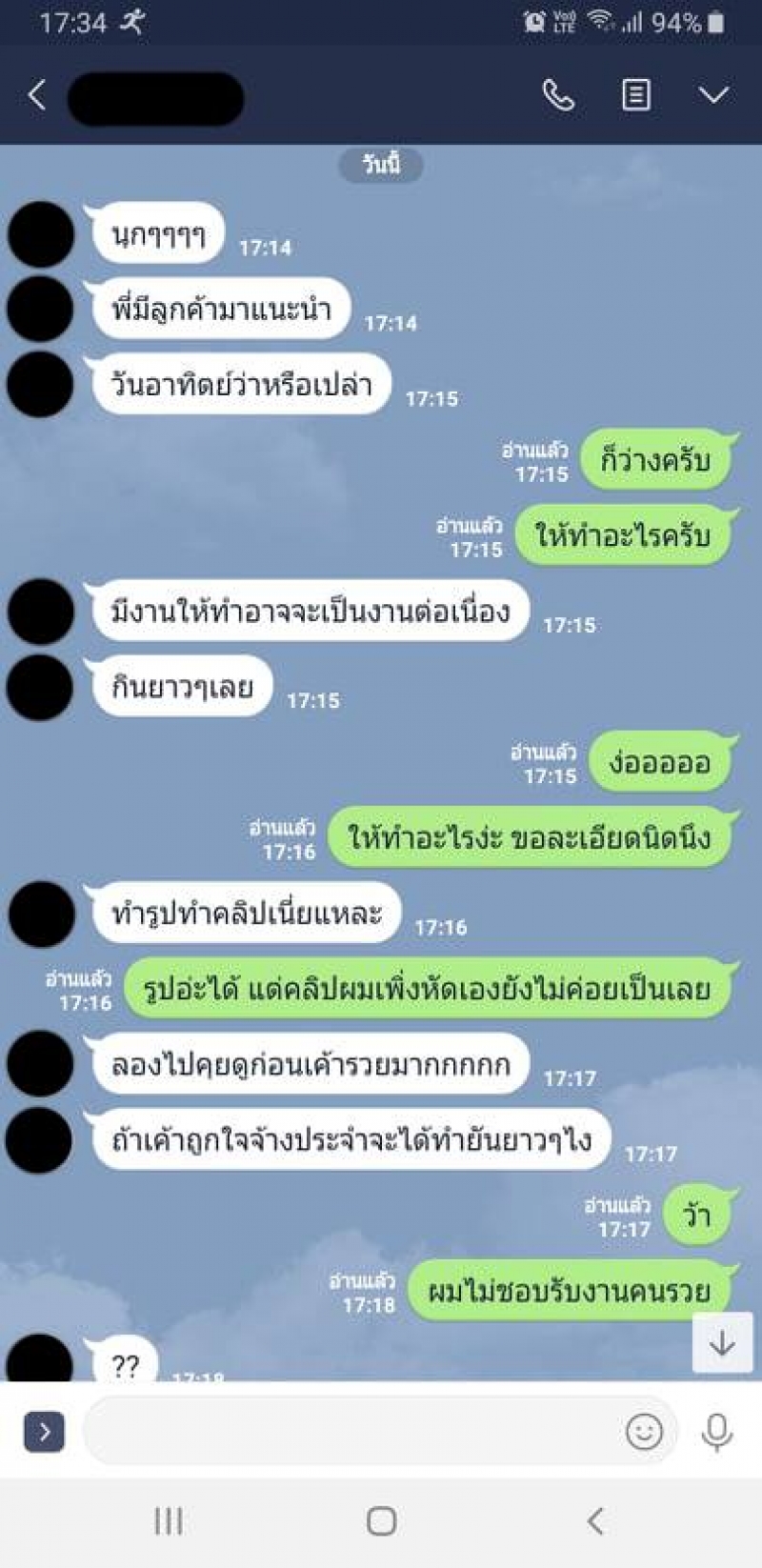Expand the chat options chevron

coord(713,95)
